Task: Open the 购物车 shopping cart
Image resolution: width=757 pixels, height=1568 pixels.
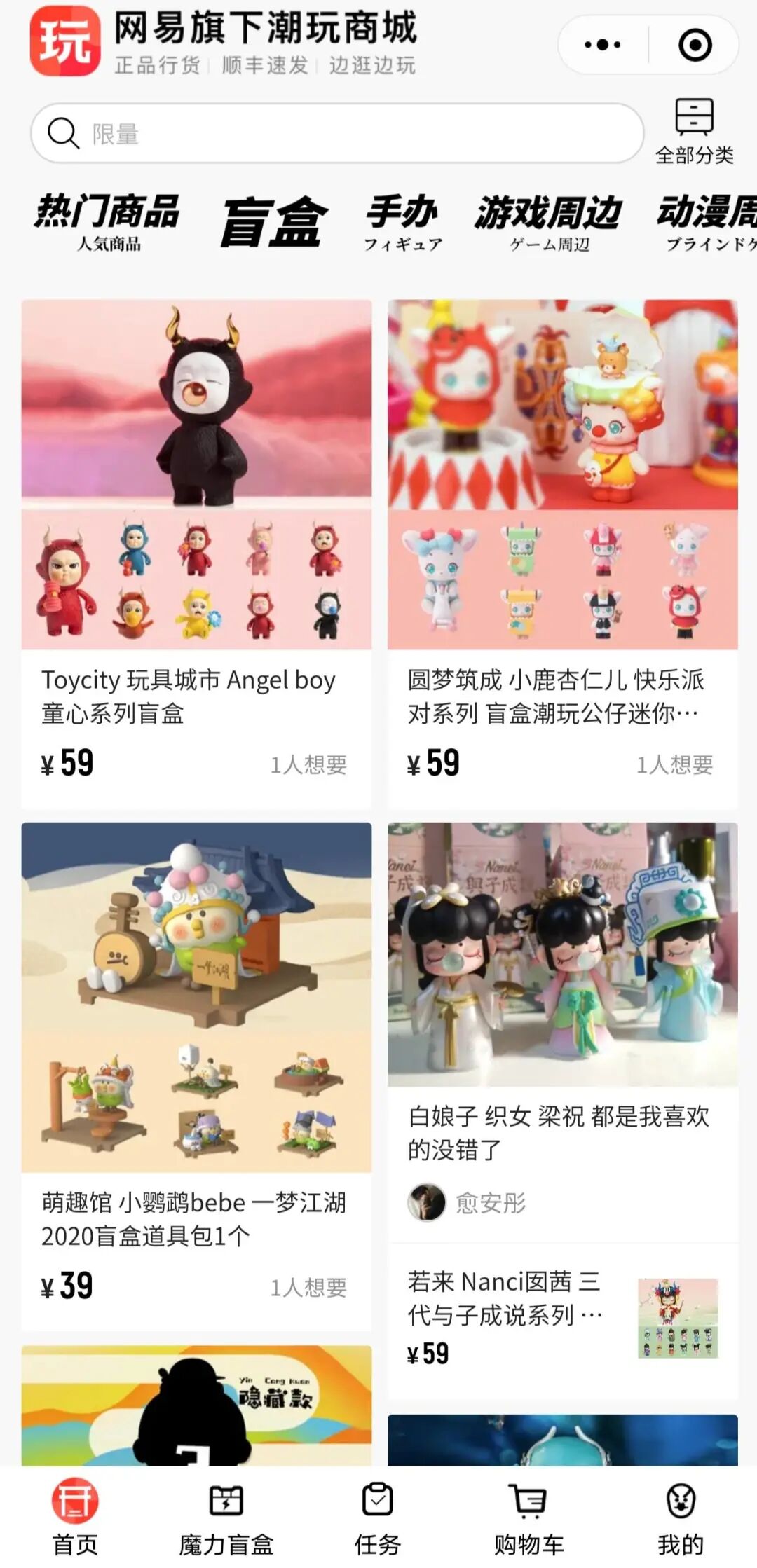Action: (x=529, y=1516)
